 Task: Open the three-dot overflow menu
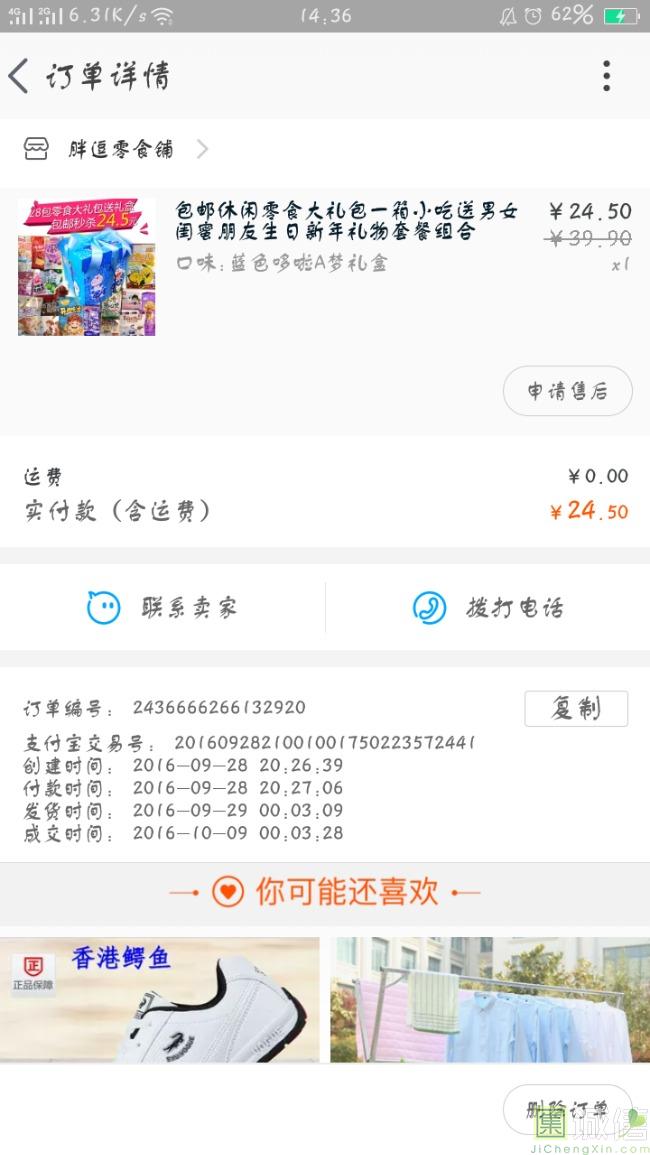point(606,76)
